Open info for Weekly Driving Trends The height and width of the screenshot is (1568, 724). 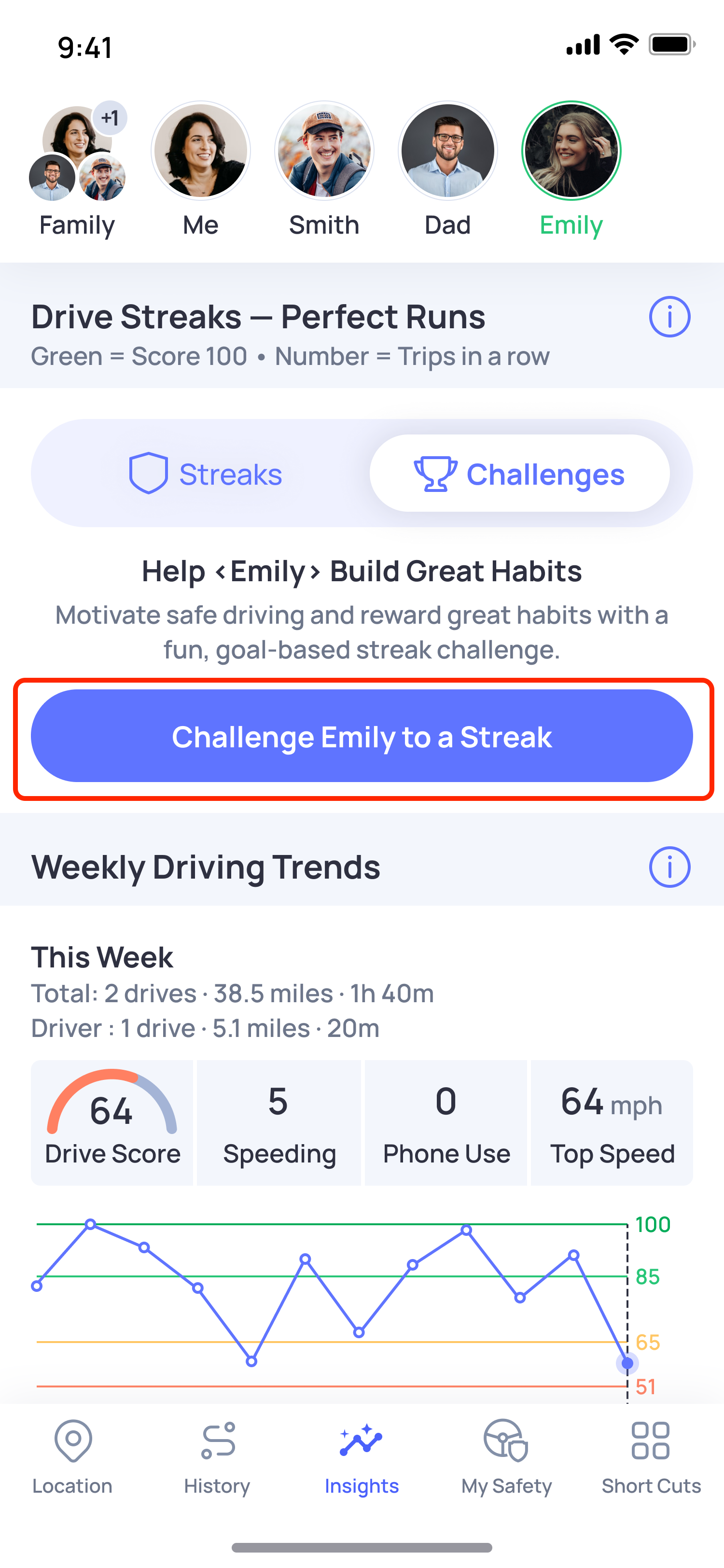click(669, 867)
